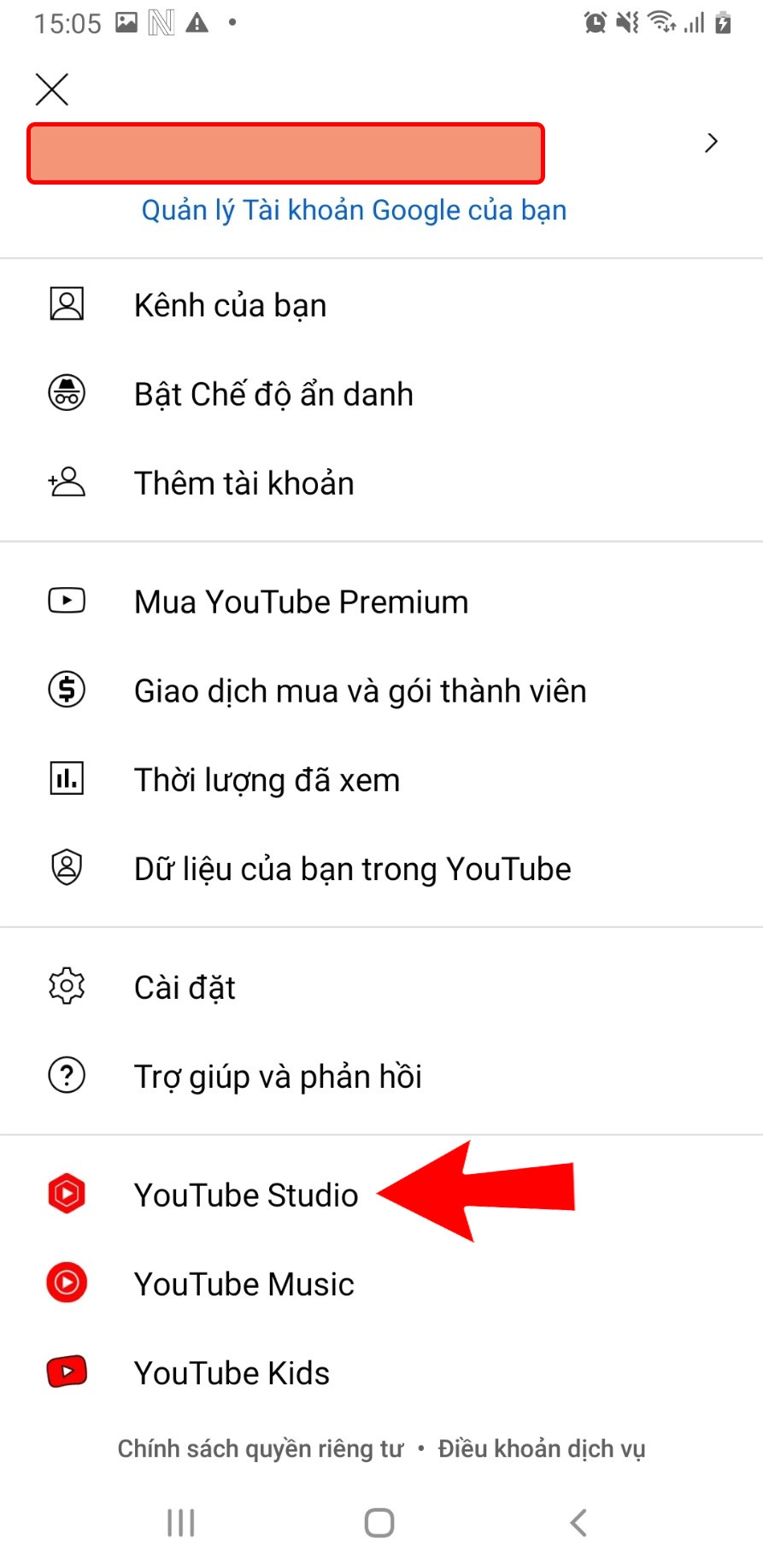Screen dimensions: 763x1568
Task: Expand account list with the right chevron
Action: click(711, 143)
